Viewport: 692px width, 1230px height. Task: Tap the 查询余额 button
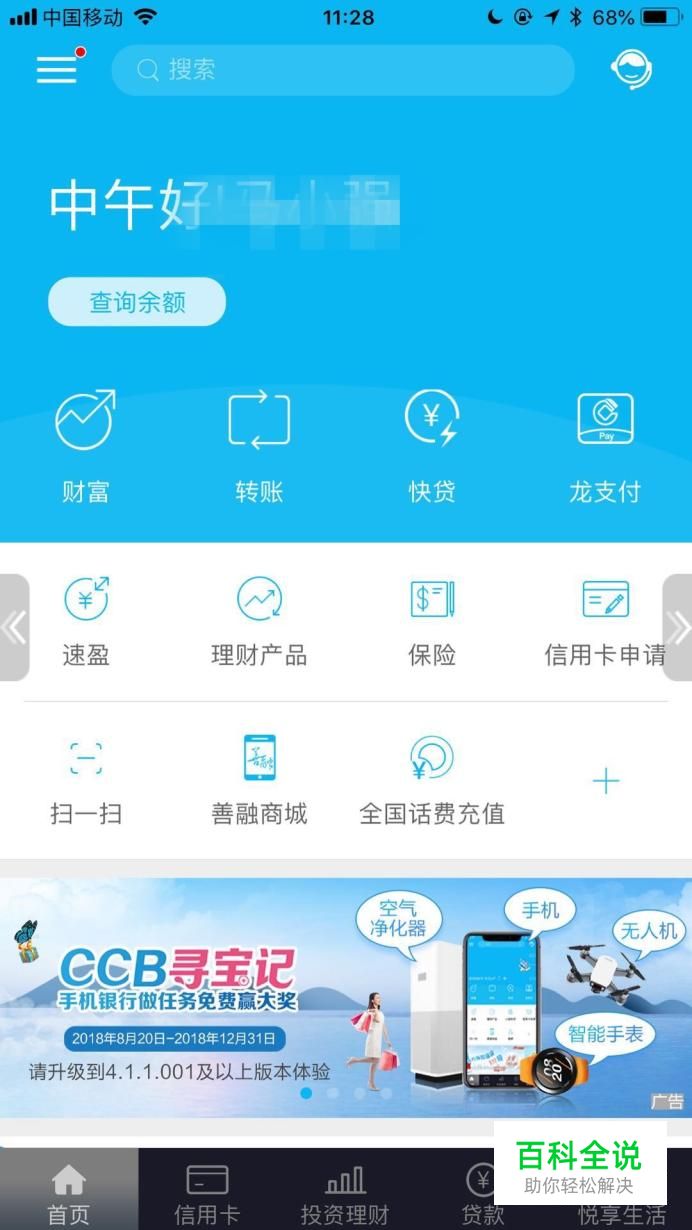tap(137, 302)
